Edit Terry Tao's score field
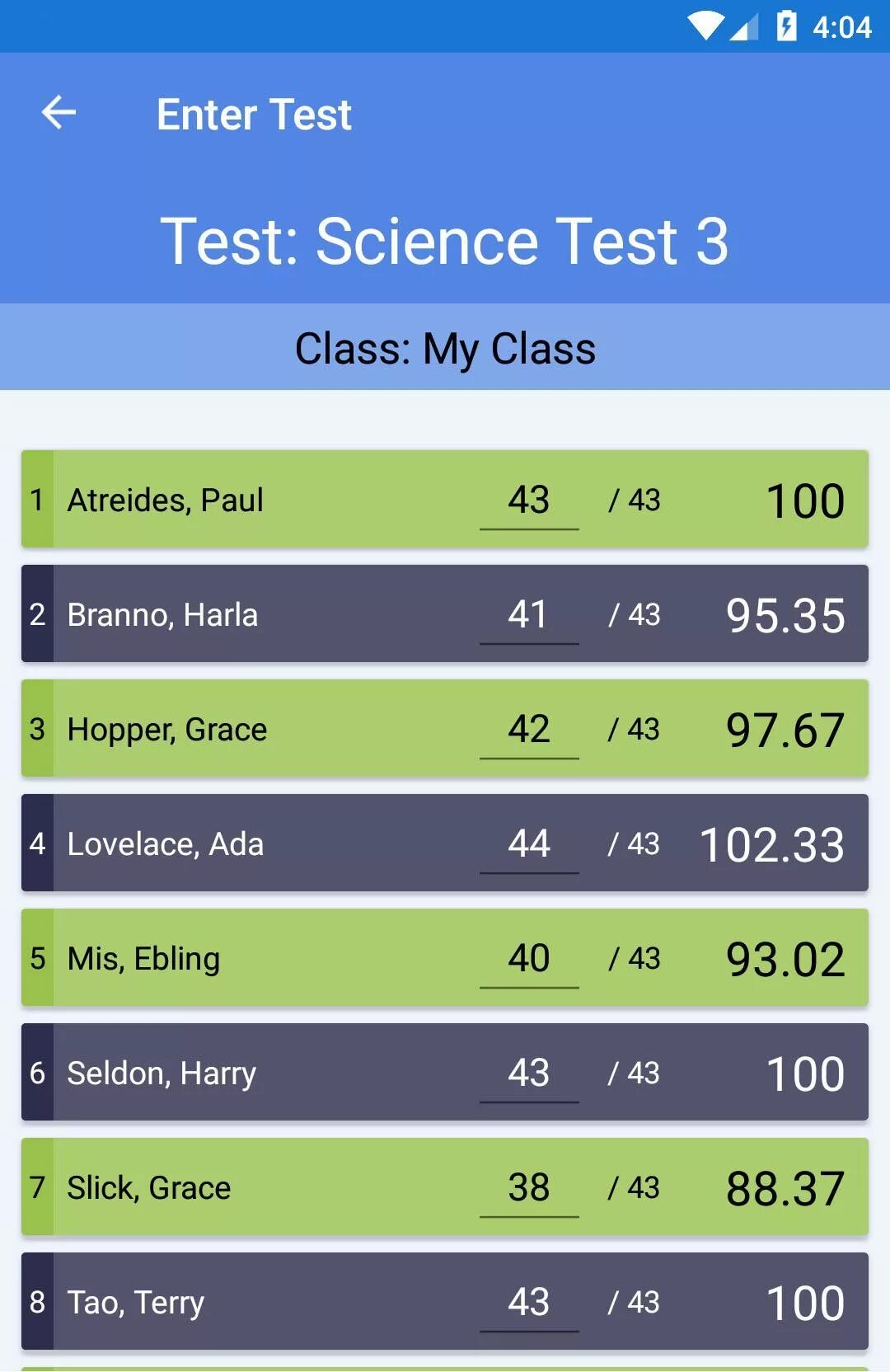The image size is (890, 1372). 529,1303
